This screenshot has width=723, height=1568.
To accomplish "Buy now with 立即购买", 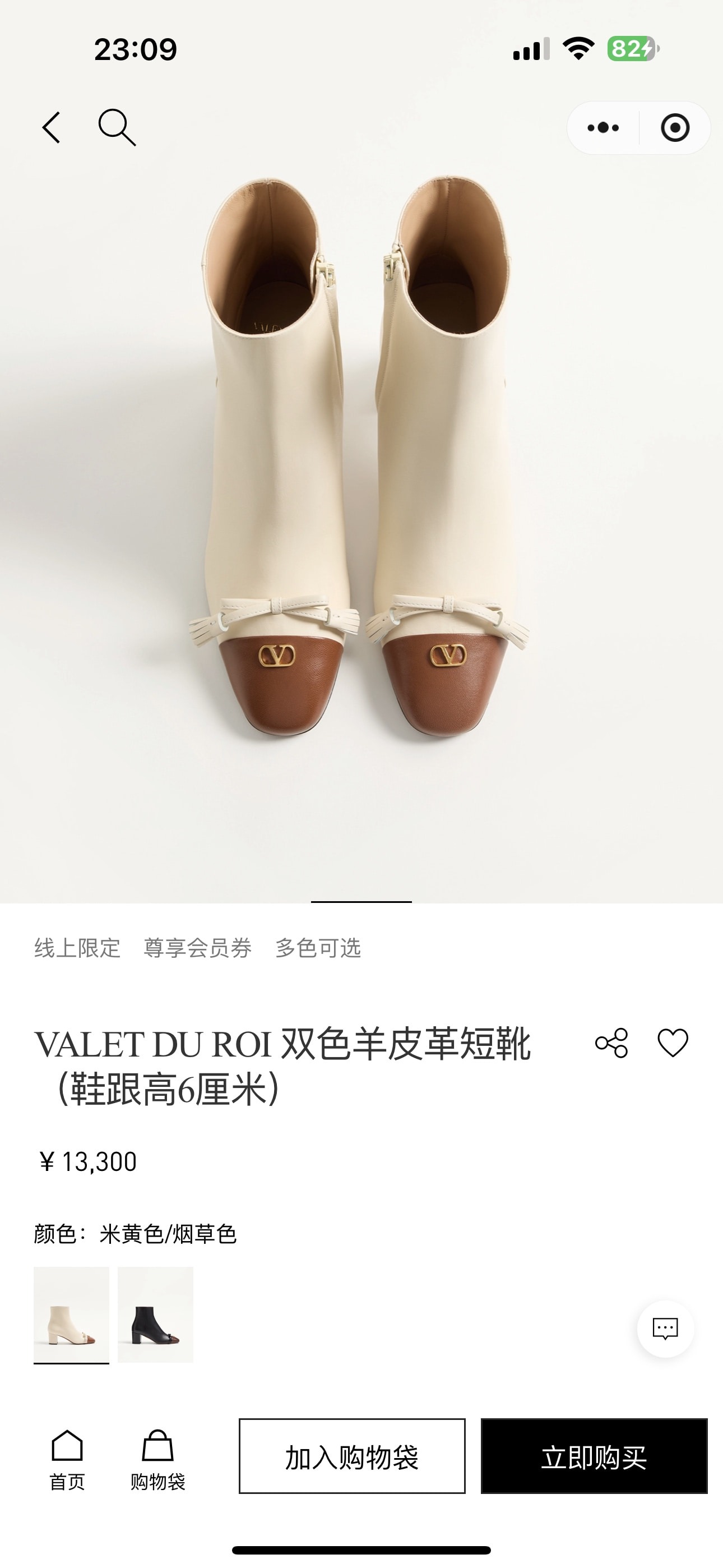I will point(594,1456).
